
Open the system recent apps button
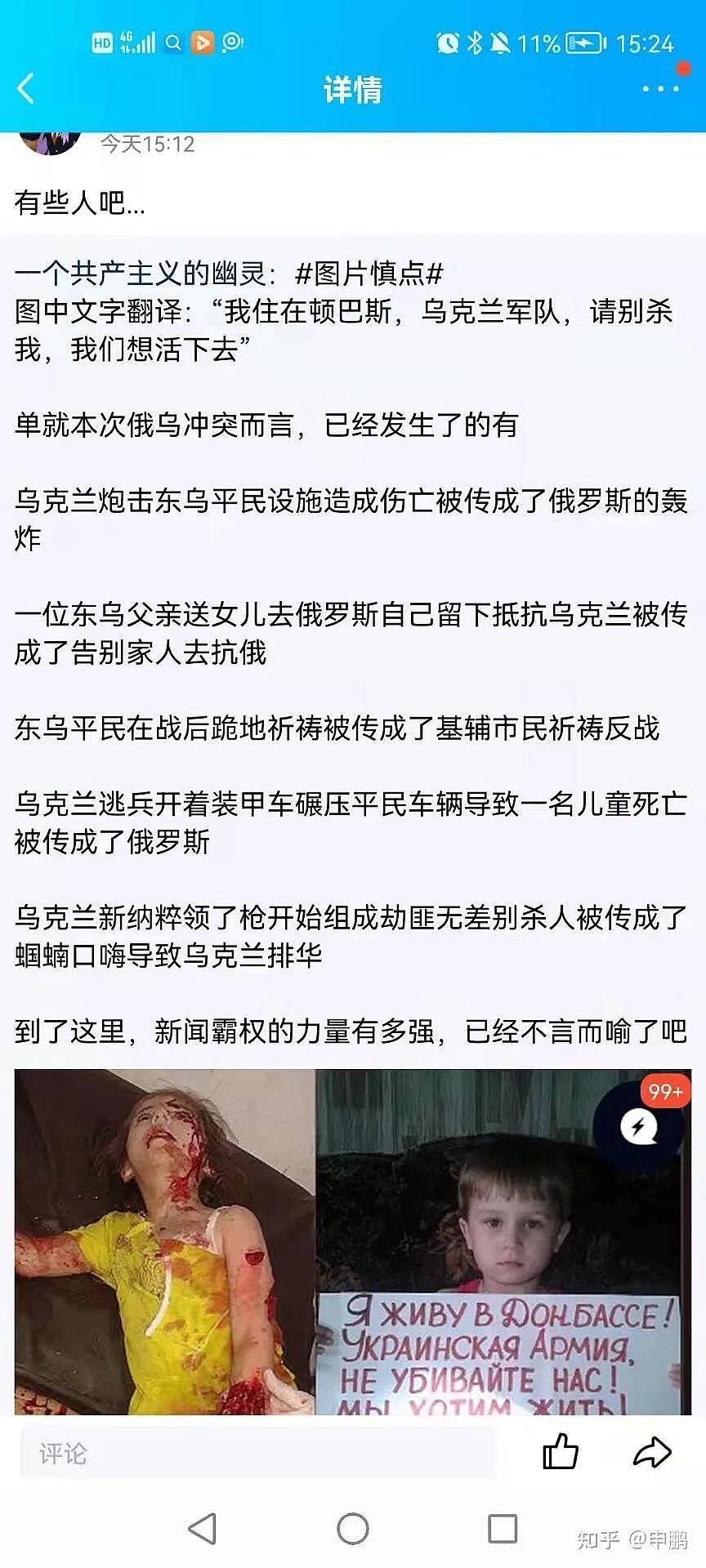pyautogui.click(x=502, y=1529)
